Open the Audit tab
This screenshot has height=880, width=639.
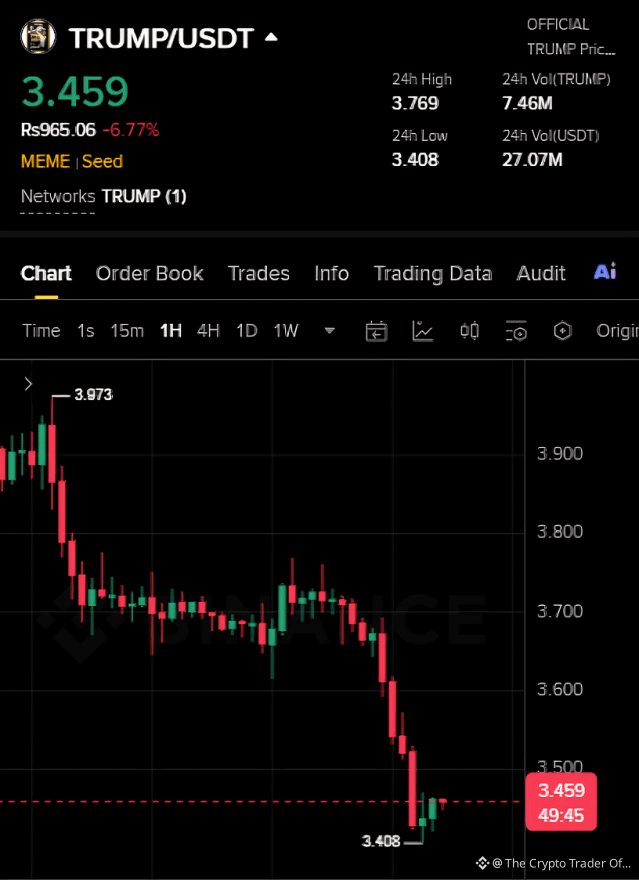[x=541, y=273]
